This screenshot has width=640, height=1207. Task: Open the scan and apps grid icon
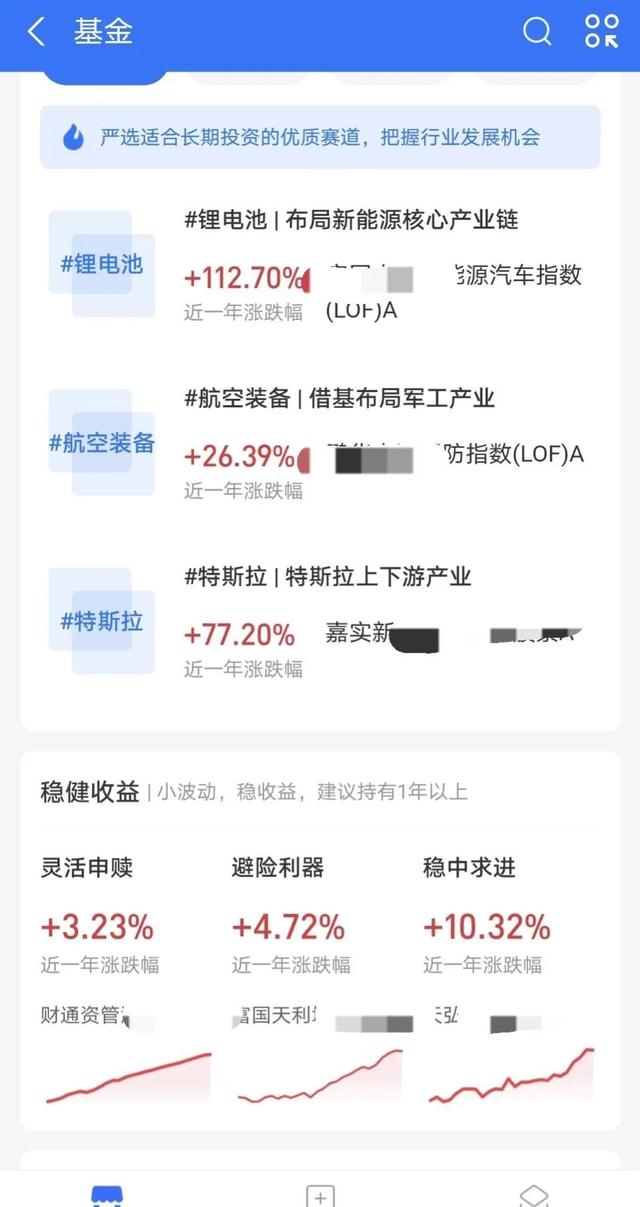click(x=602, y=31)
